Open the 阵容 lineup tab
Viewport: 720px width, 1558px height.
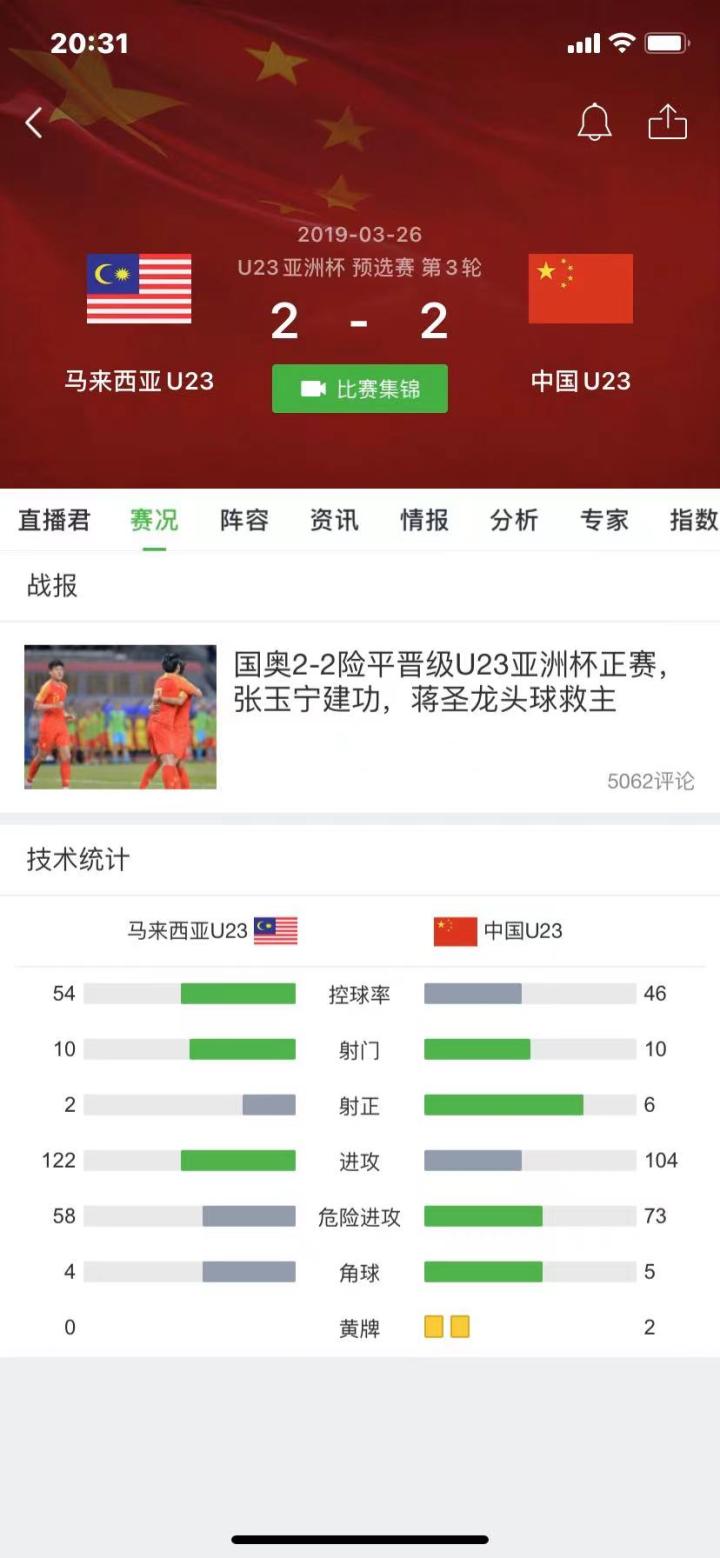(244, 520)
